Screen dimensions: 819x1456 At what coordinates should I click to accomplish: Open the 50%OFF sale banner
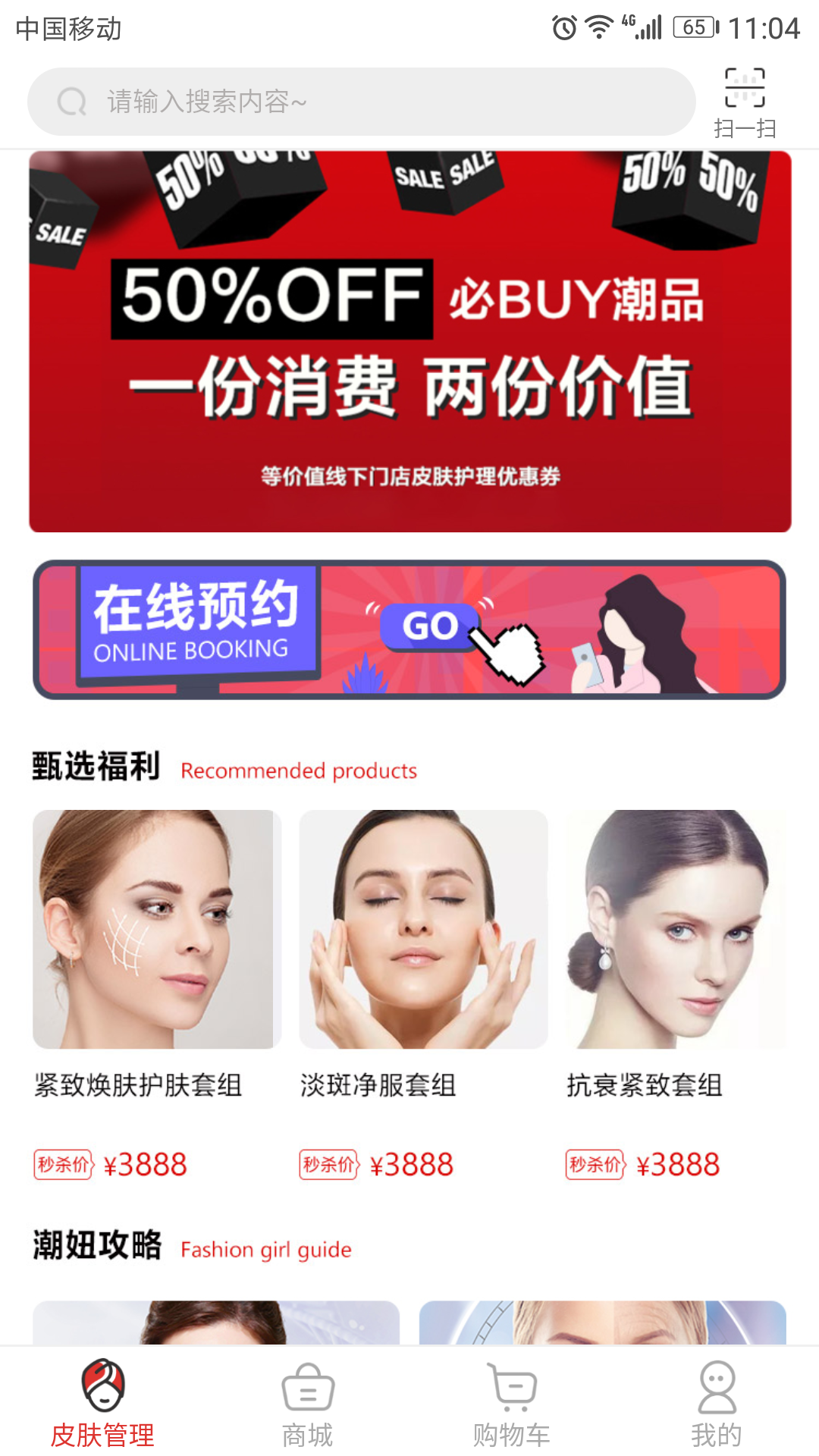409,341
